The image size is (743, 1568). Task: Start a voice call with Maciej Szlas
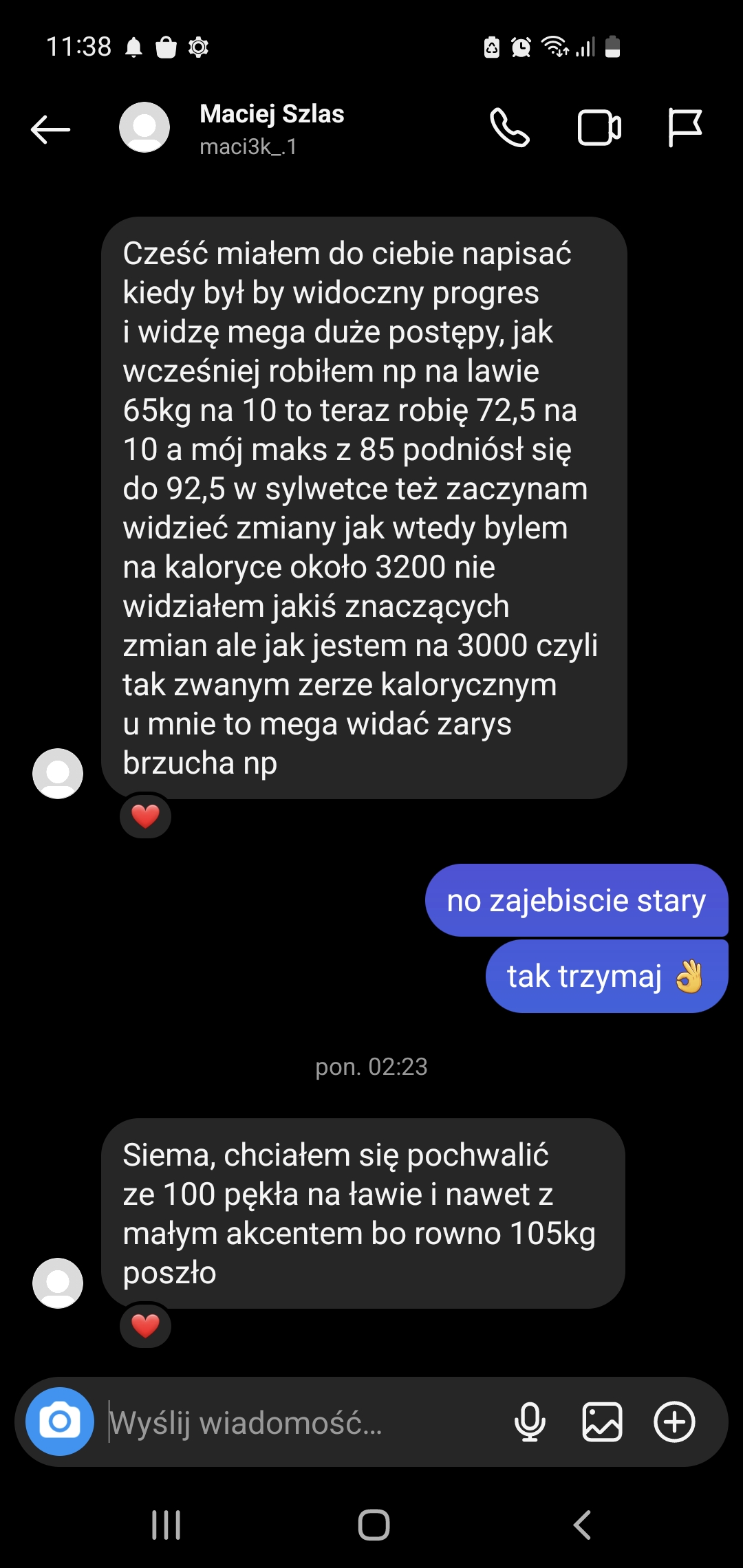(510, 129)
